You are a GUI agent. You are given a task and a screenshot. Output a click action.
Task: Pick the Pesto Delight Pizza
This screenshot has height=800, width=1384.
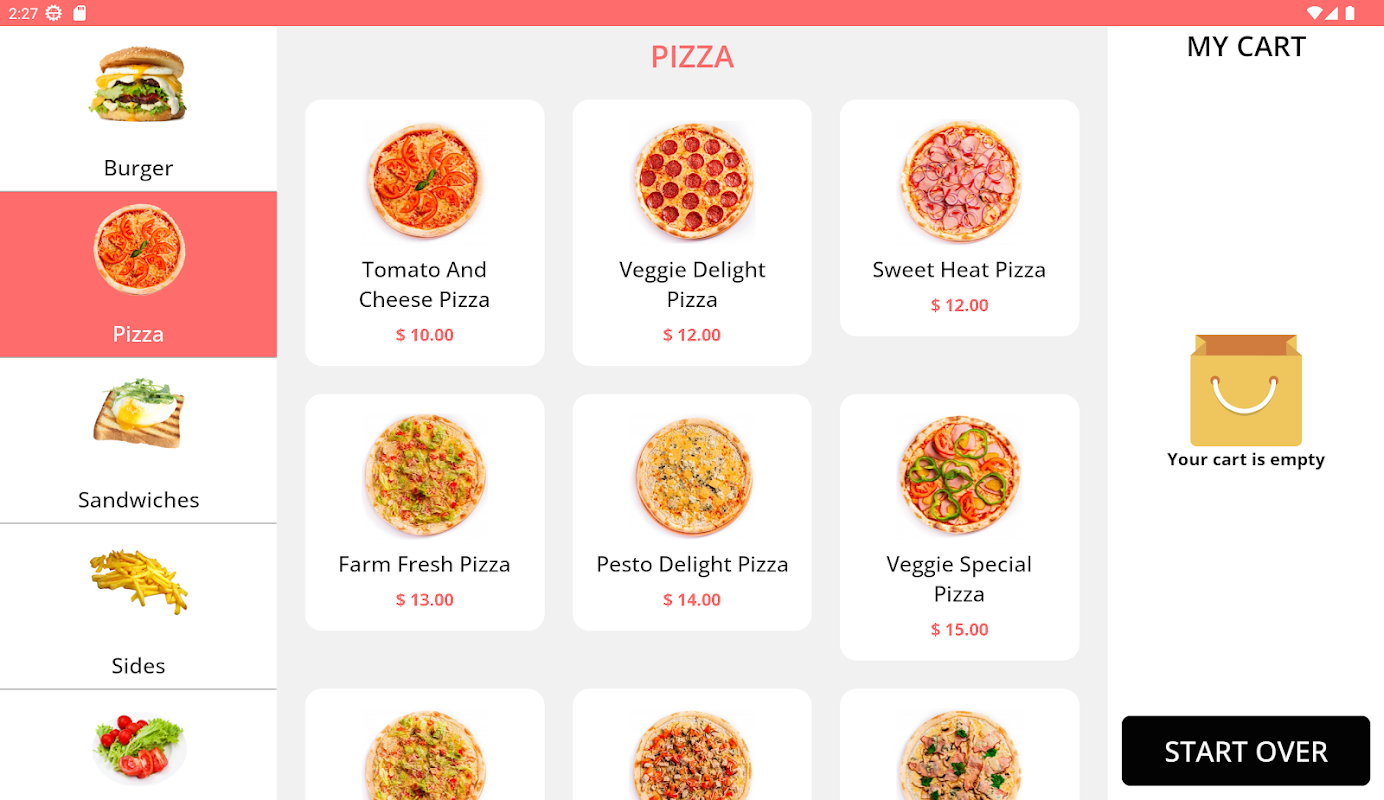click(x=692, y=512)
